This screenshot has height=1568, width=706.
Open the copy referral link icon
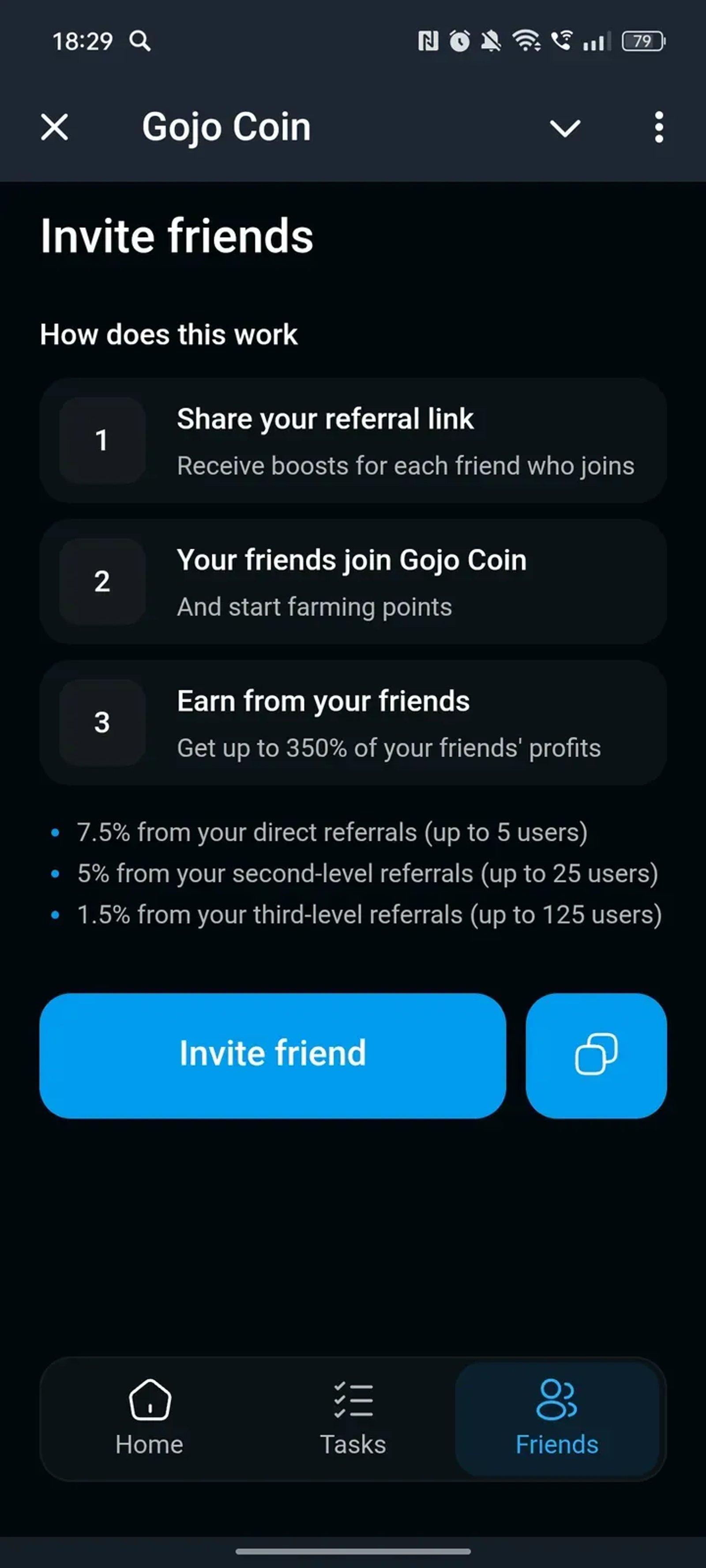(x=595, y=1053)
